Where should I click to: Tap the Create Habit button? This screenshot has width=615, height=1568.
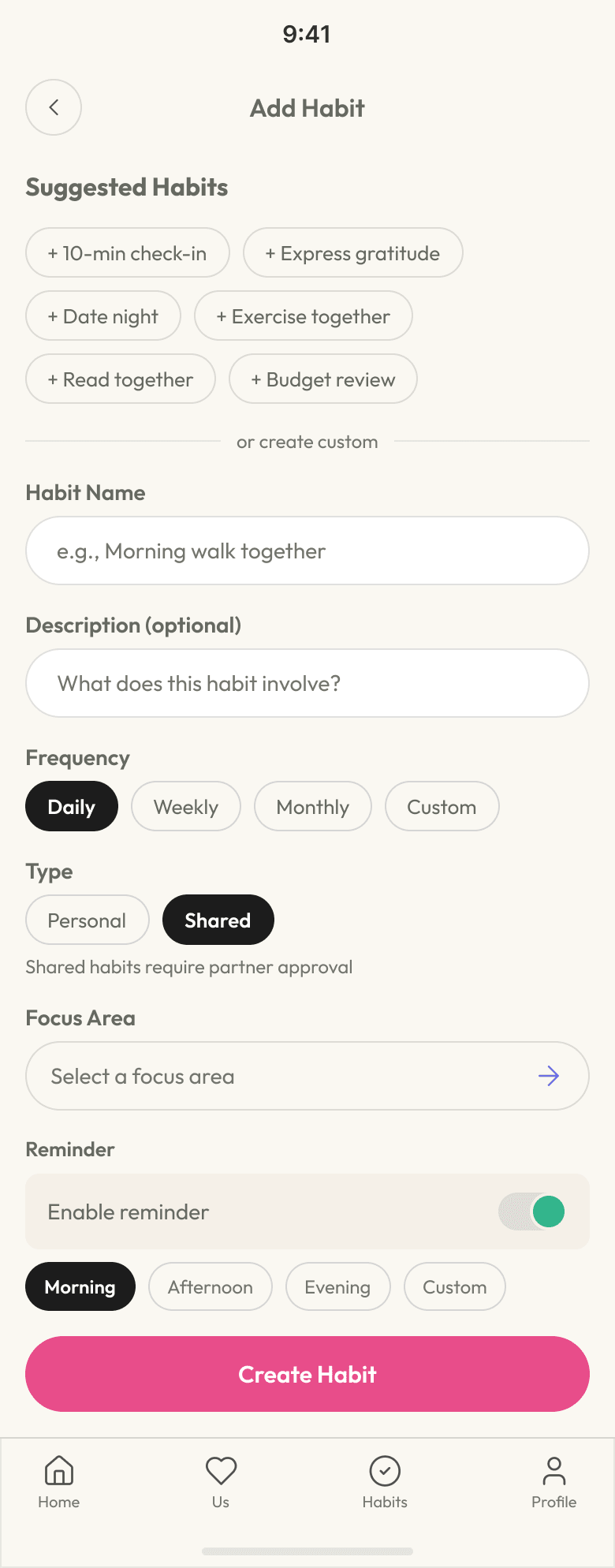pyautogui.click(x=307, y=1375)
